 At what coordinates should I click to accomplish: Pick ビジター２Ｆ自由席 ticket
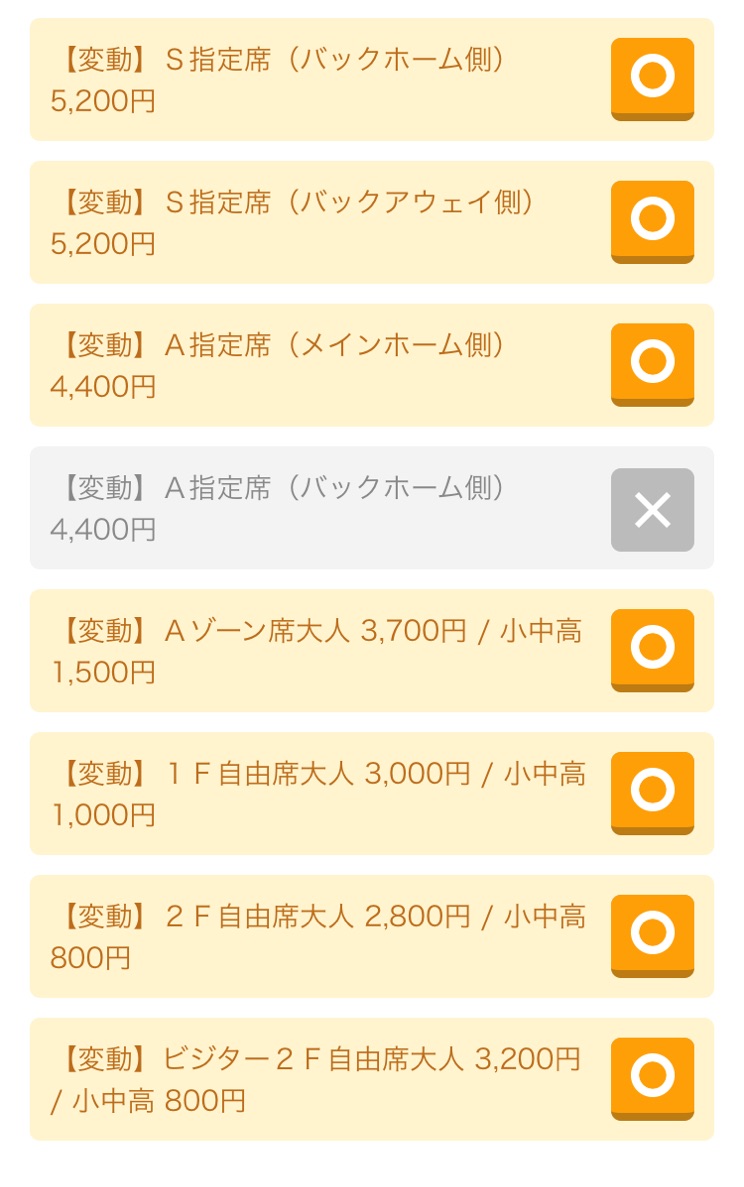652,1078
